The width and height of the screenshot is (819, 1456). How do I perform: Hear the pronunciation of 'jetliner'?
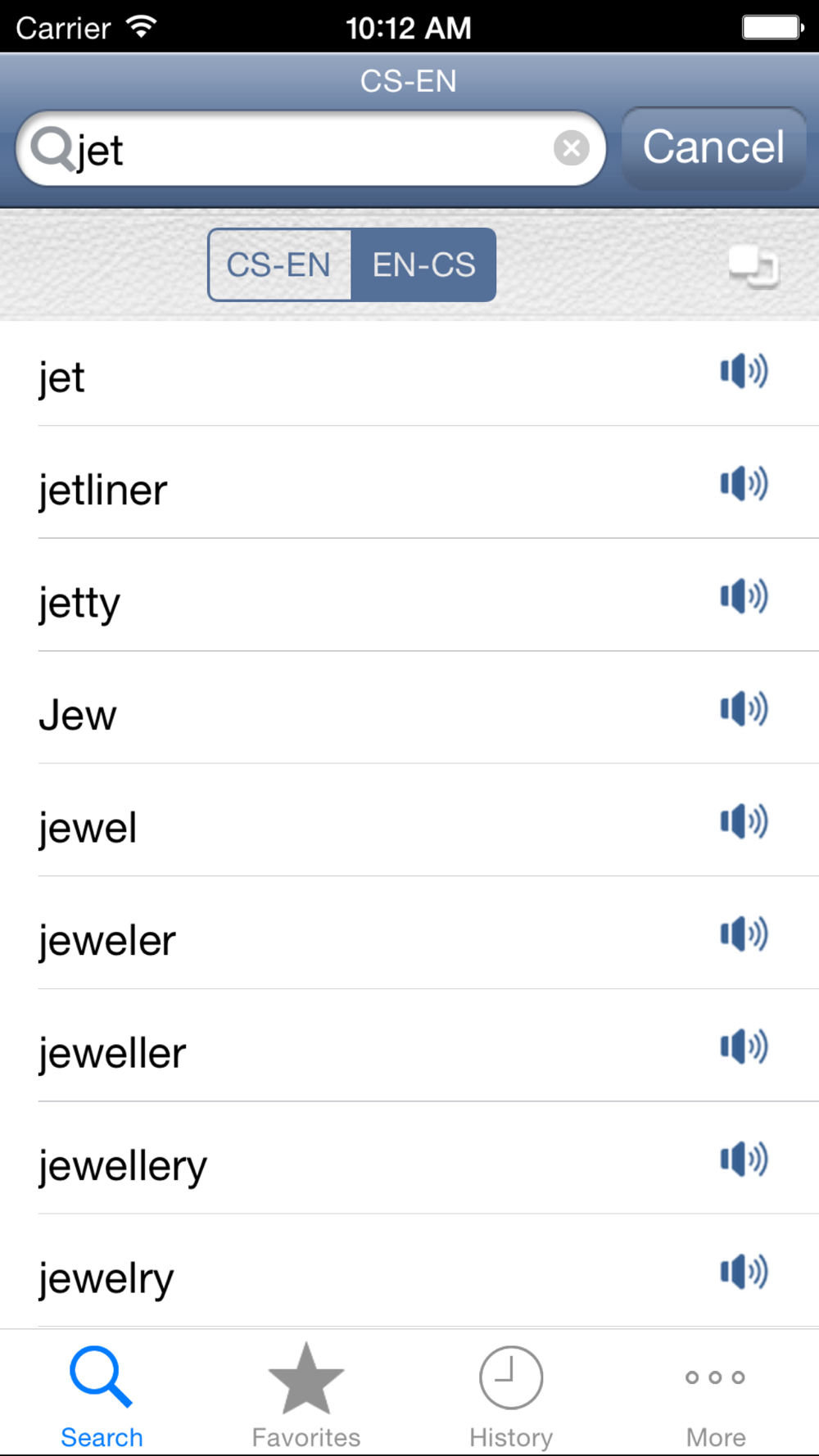744,484
